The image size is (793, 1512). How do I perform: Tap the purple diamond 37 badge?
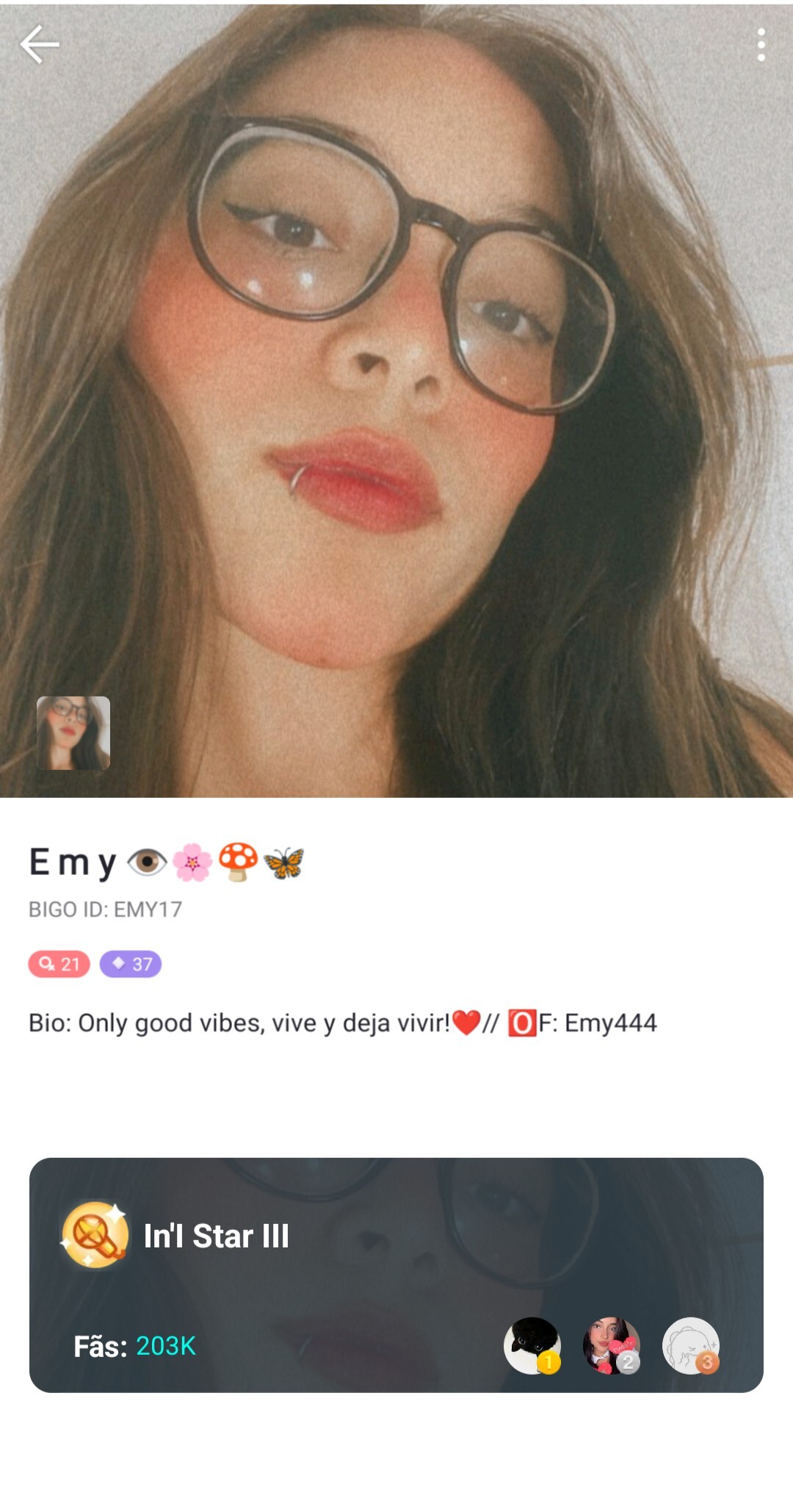(131, 963)
